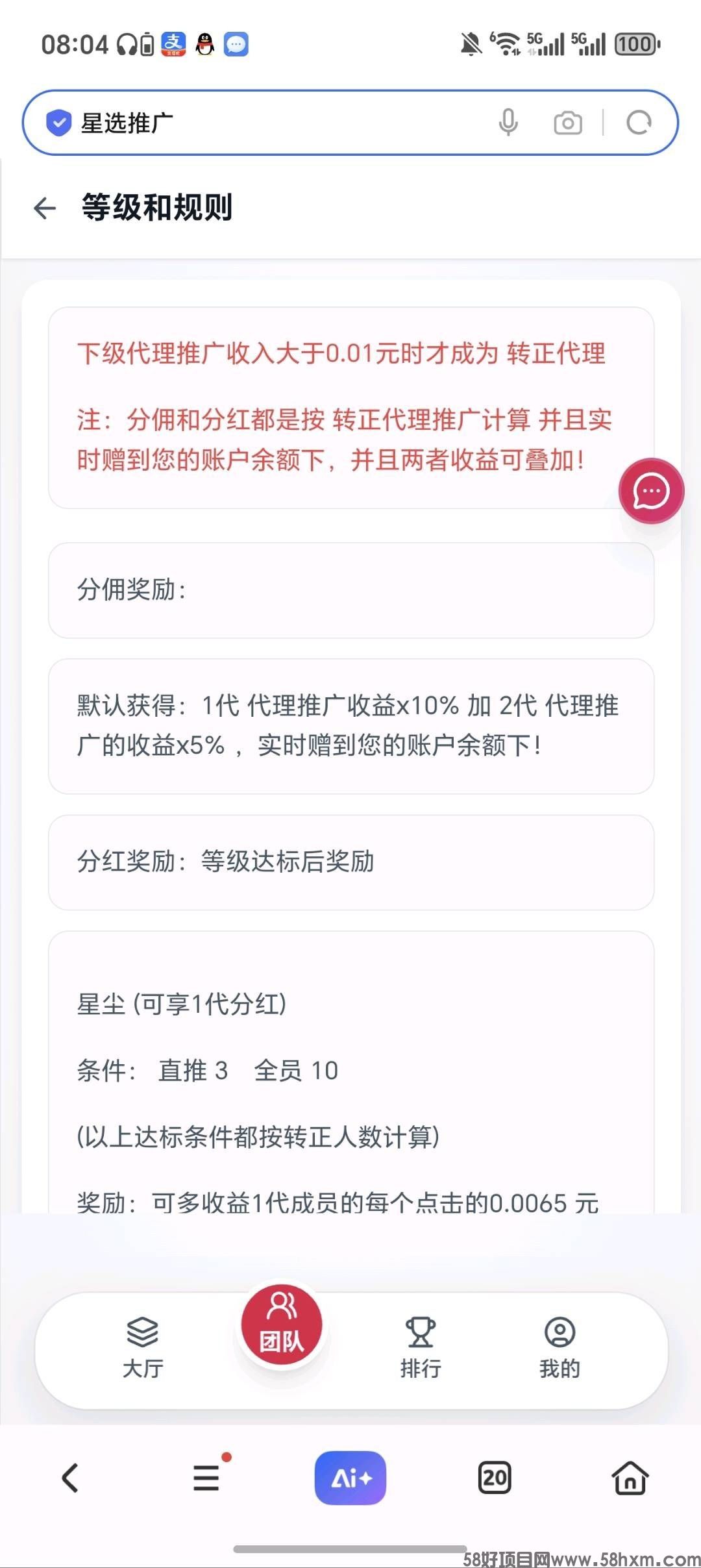Image resolution: width=701 pixels, height=1568 pixels.
Task: Tap the home icon in the browser toolbar
Action: coord(628,1478)
